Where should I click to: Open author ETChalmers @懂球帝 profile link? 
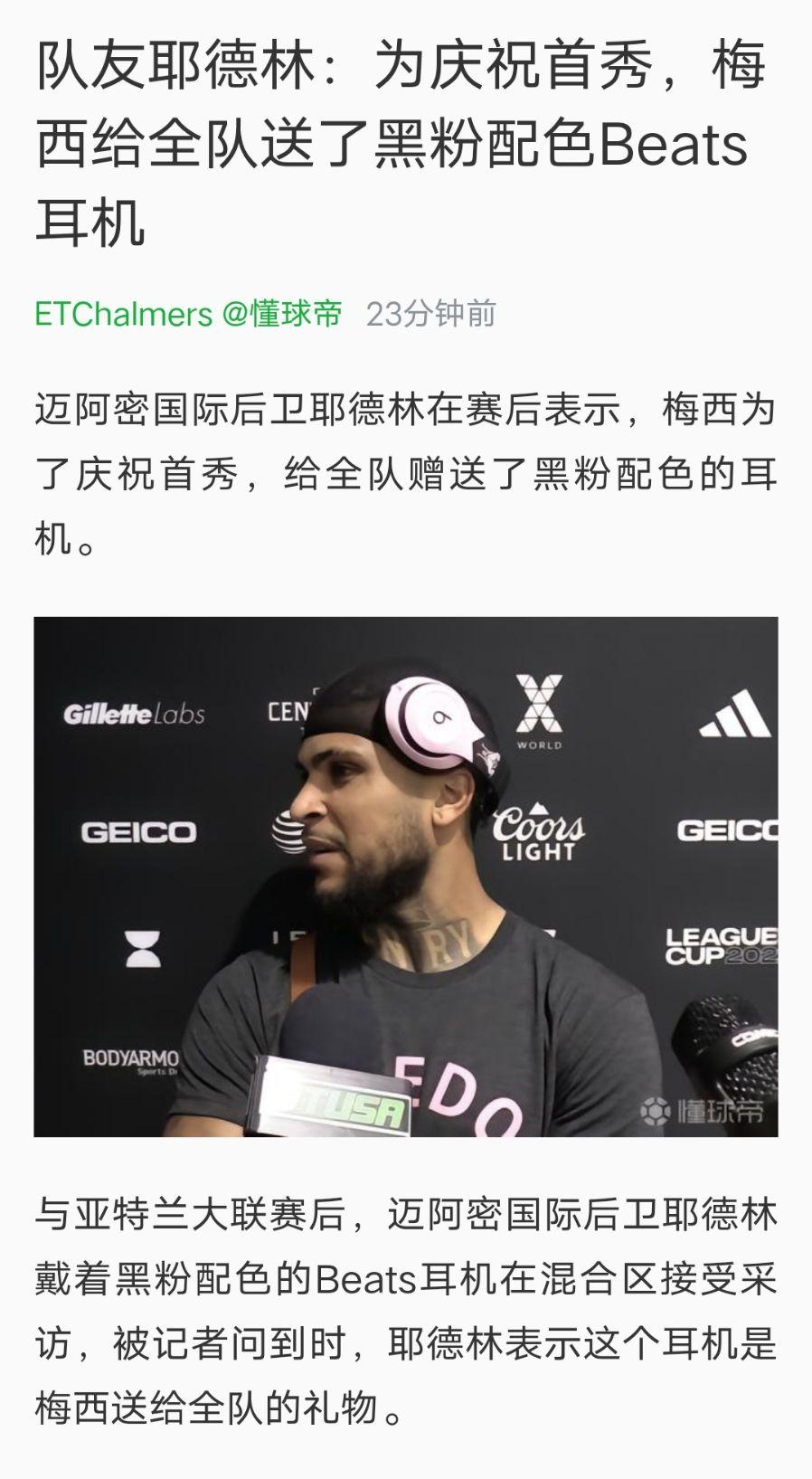pos(189,314)
